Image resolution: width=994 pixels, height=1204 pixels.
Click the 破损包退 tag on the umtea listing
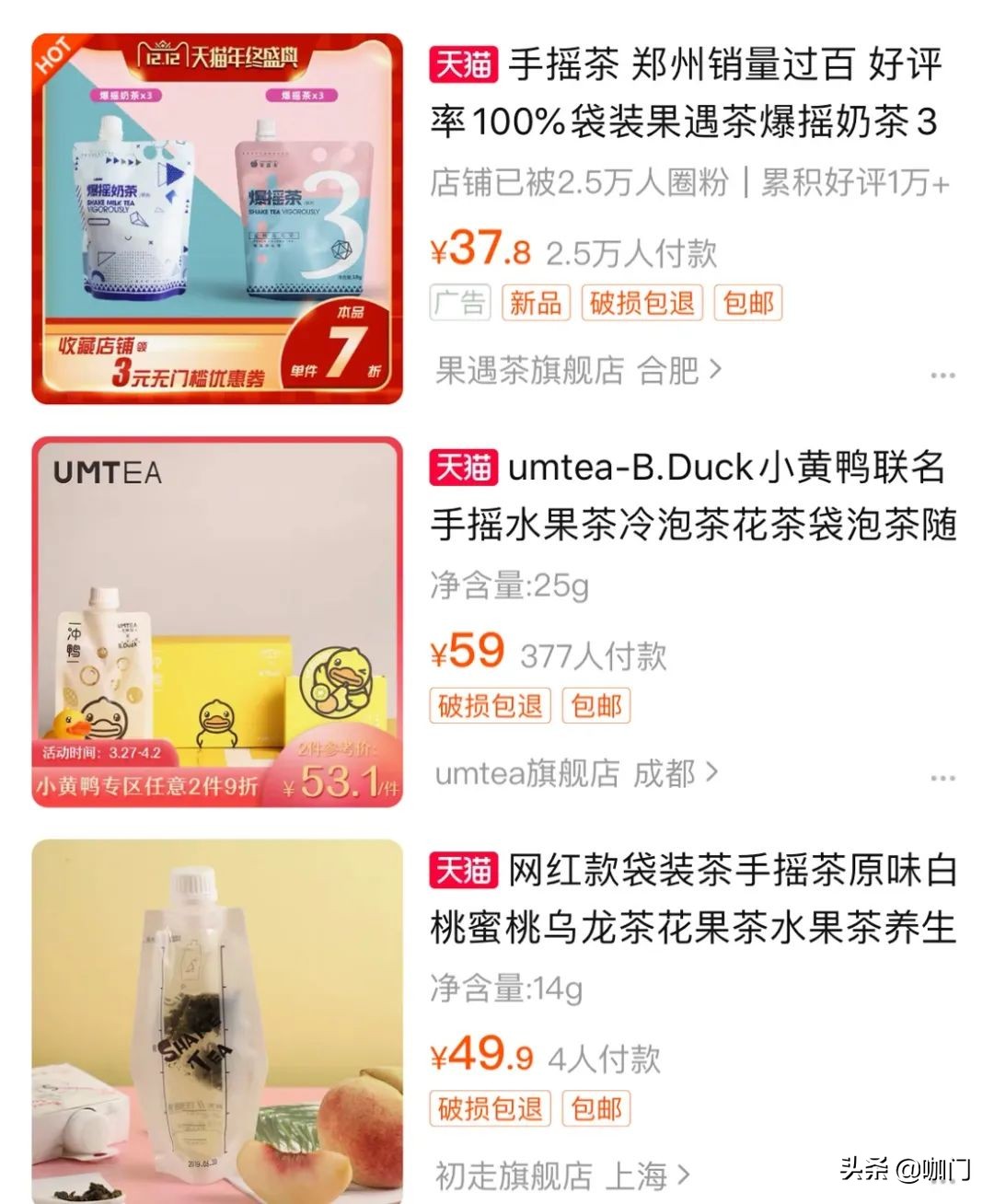[490, 705]
